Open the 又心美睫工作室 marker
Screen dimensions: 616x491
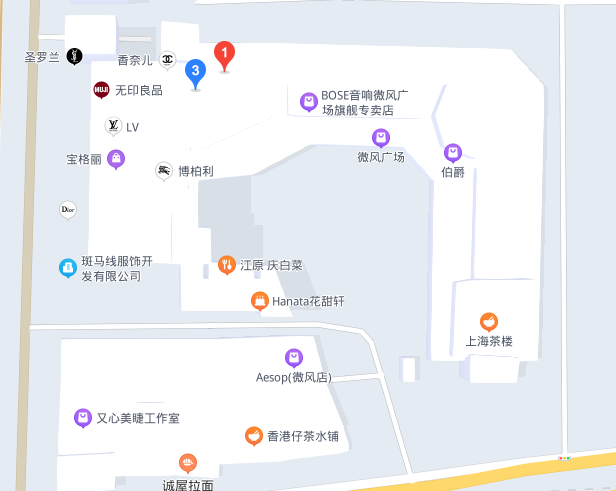point(83,418)
